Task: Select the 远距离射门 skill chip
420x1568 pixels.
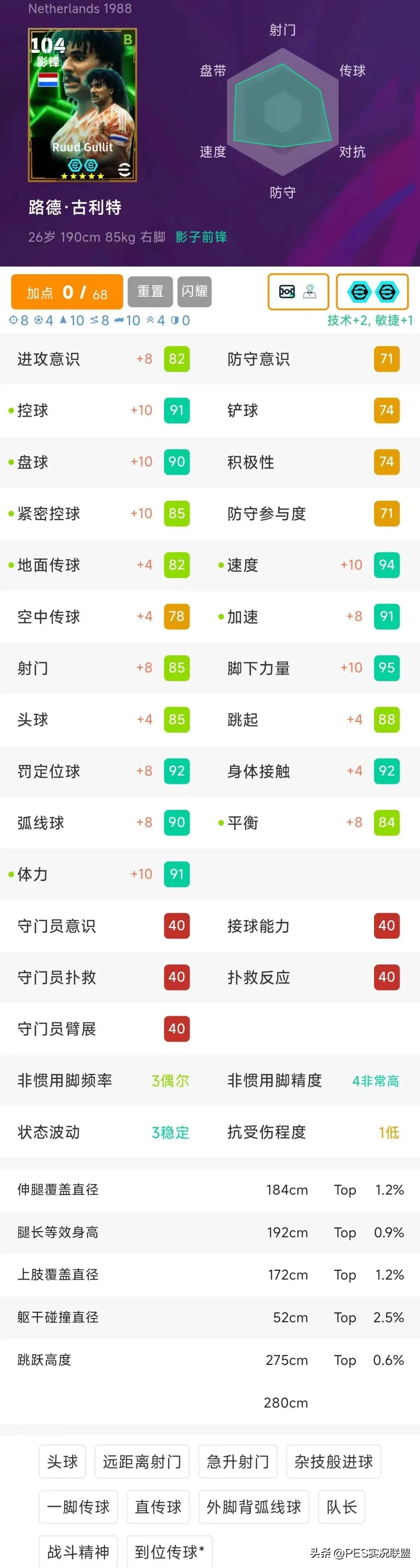Action: click(x=142, y=1461)
